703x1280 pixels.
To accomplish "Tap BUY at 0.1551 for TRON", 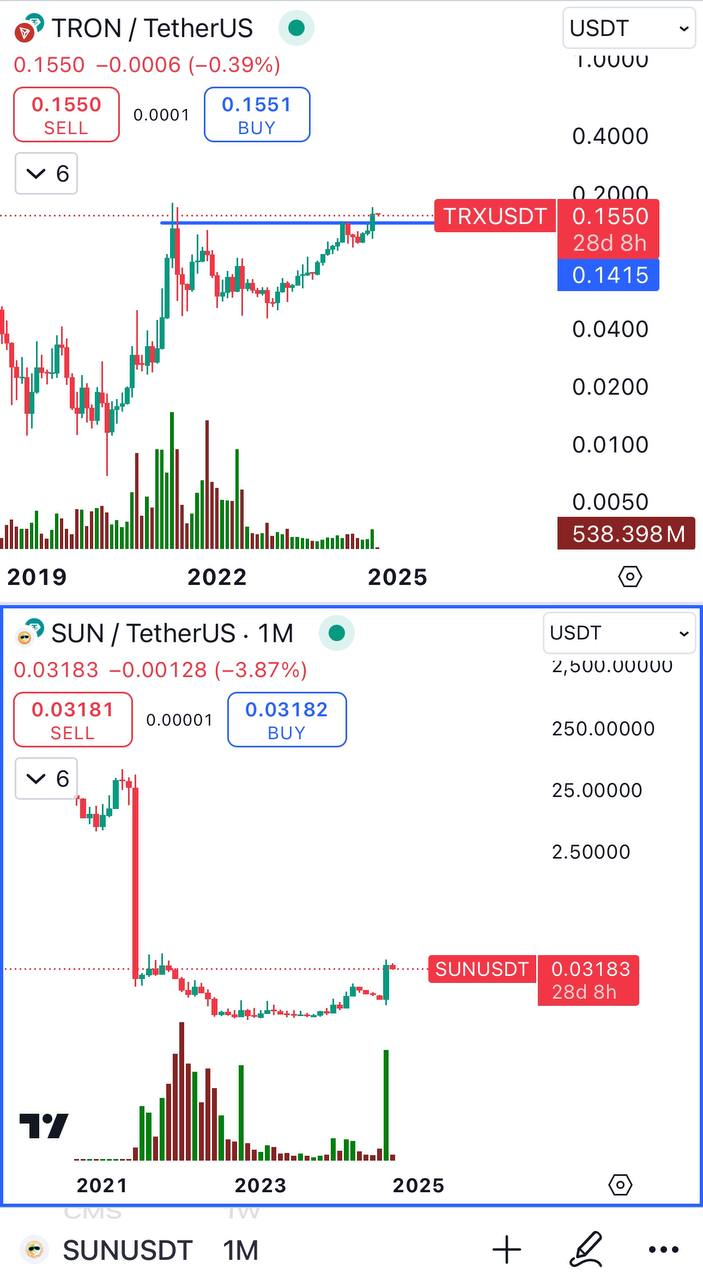I will pos(257,114).
